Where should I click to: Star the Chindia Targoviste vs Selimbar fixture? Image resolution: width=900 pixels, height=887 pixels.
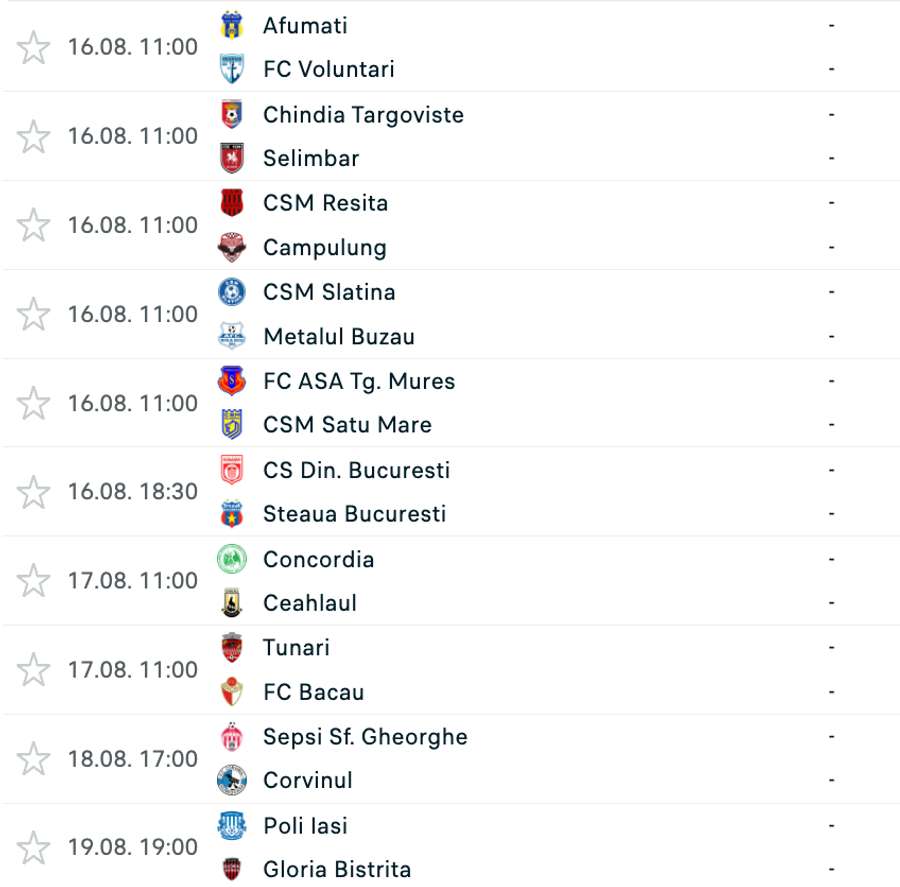33,136
